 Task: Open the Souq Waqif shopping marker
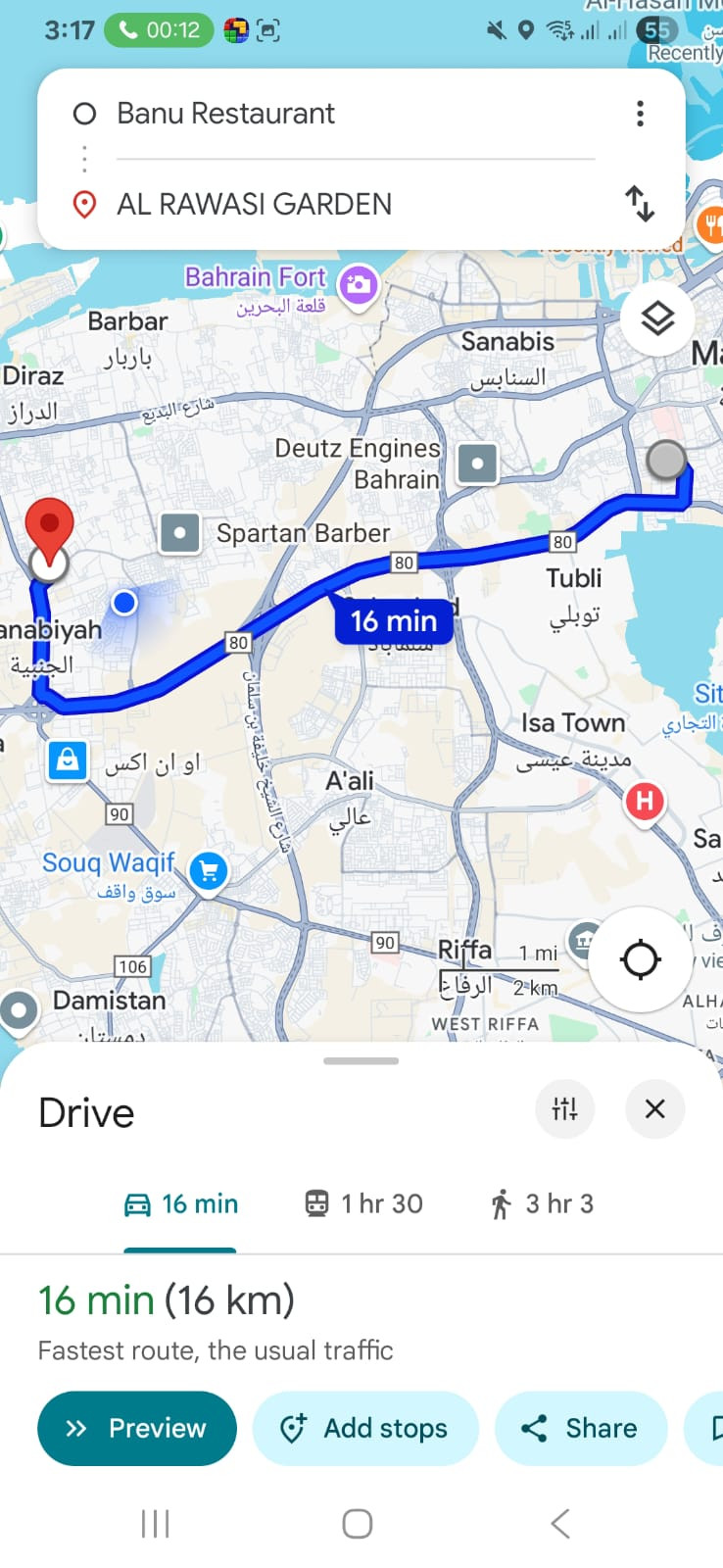[x=209, y=871]
